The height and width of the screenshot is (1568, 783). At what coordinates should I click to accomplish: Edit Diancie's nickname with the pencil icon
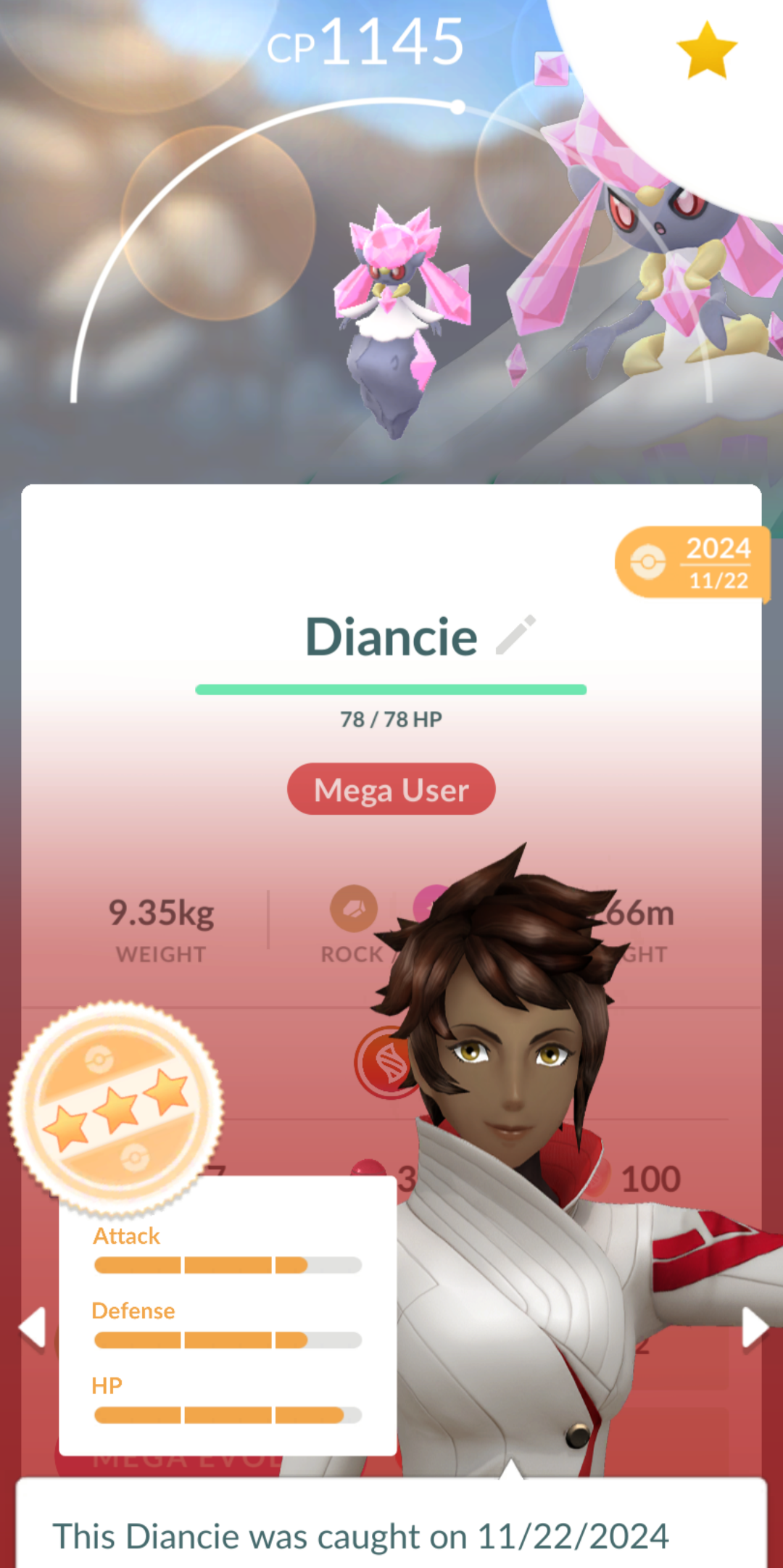click(515, 636)
